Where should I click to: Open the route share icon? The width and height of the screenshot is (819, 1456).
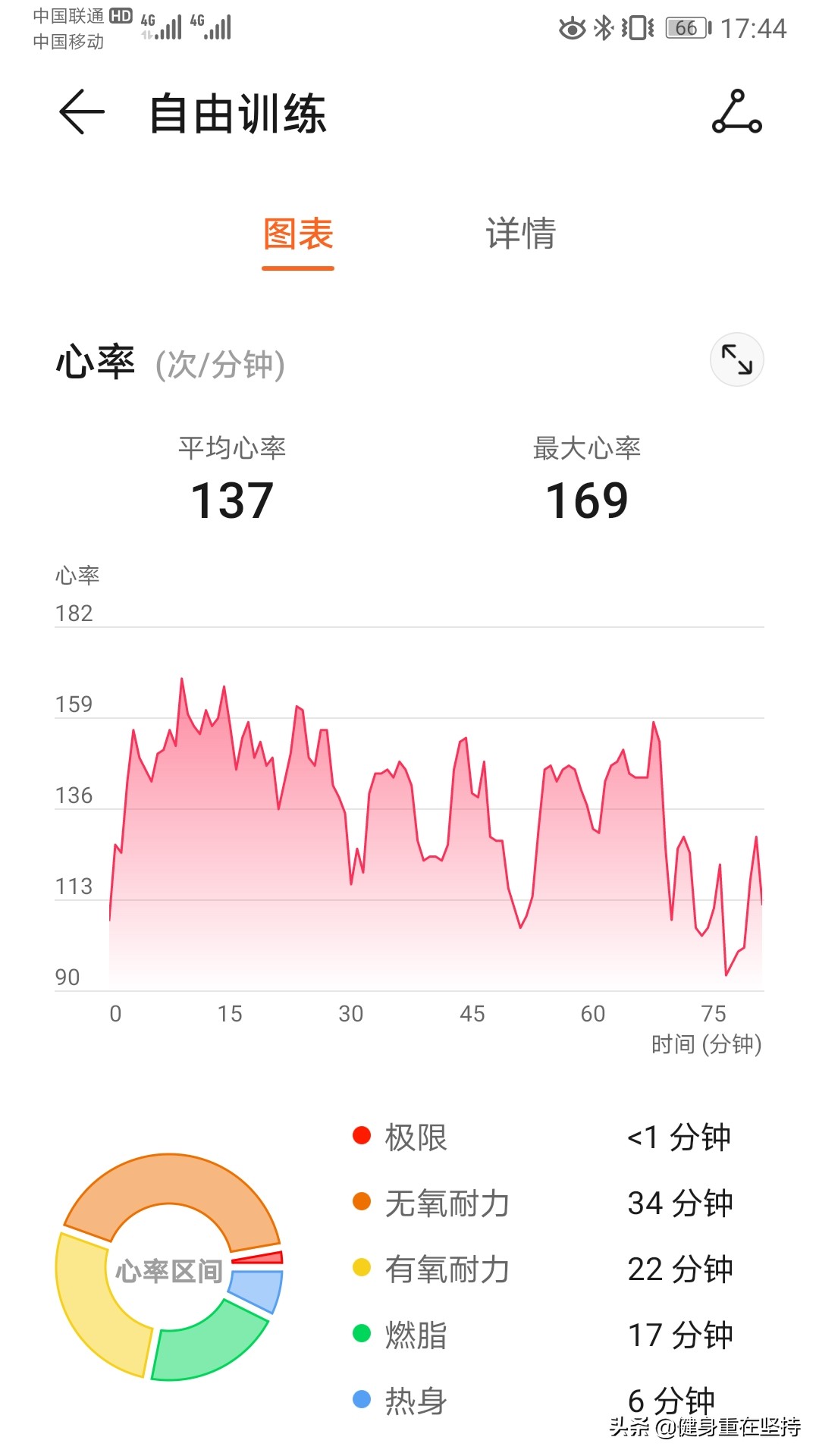[736, 112]
